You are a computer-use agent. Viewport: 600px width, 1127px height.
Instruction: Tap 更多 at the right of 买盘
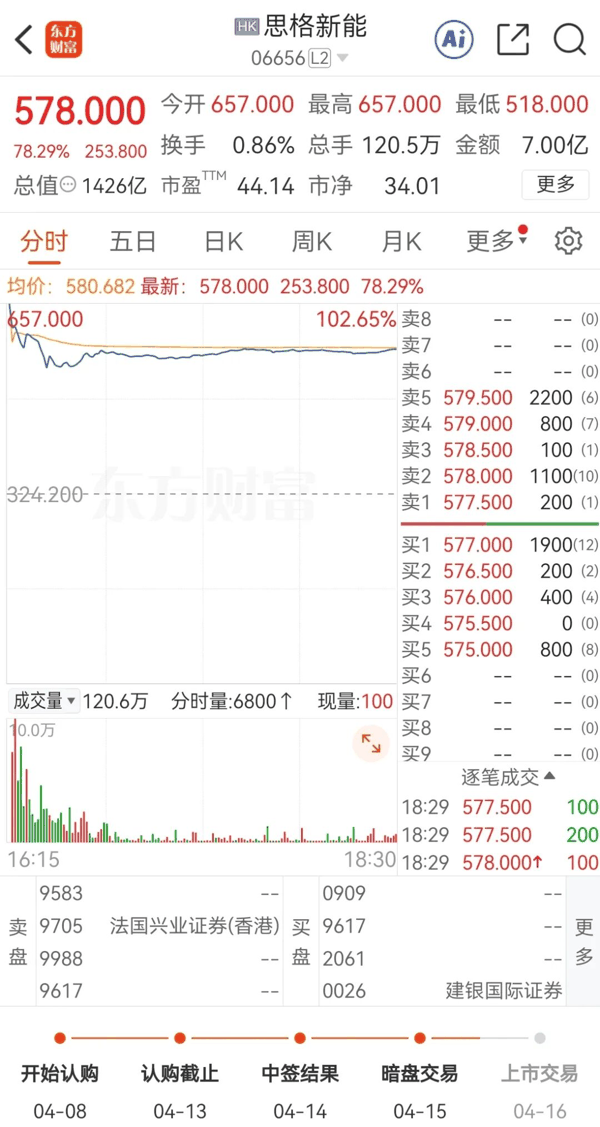pyautogui.click(x=584, y=942)
